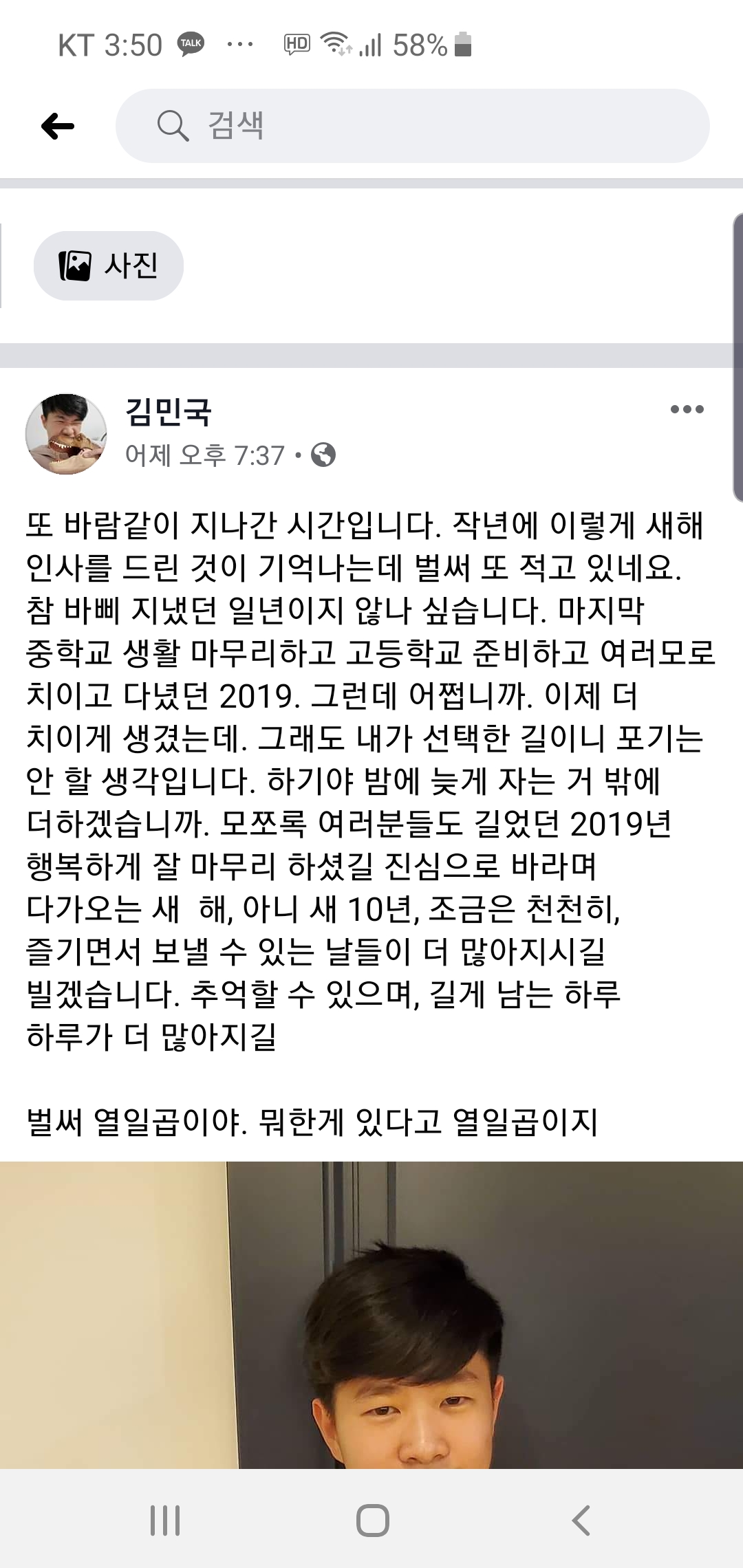Open 김민국's profile picture
The image size is (743, 1568).
[x=66, y=434]
